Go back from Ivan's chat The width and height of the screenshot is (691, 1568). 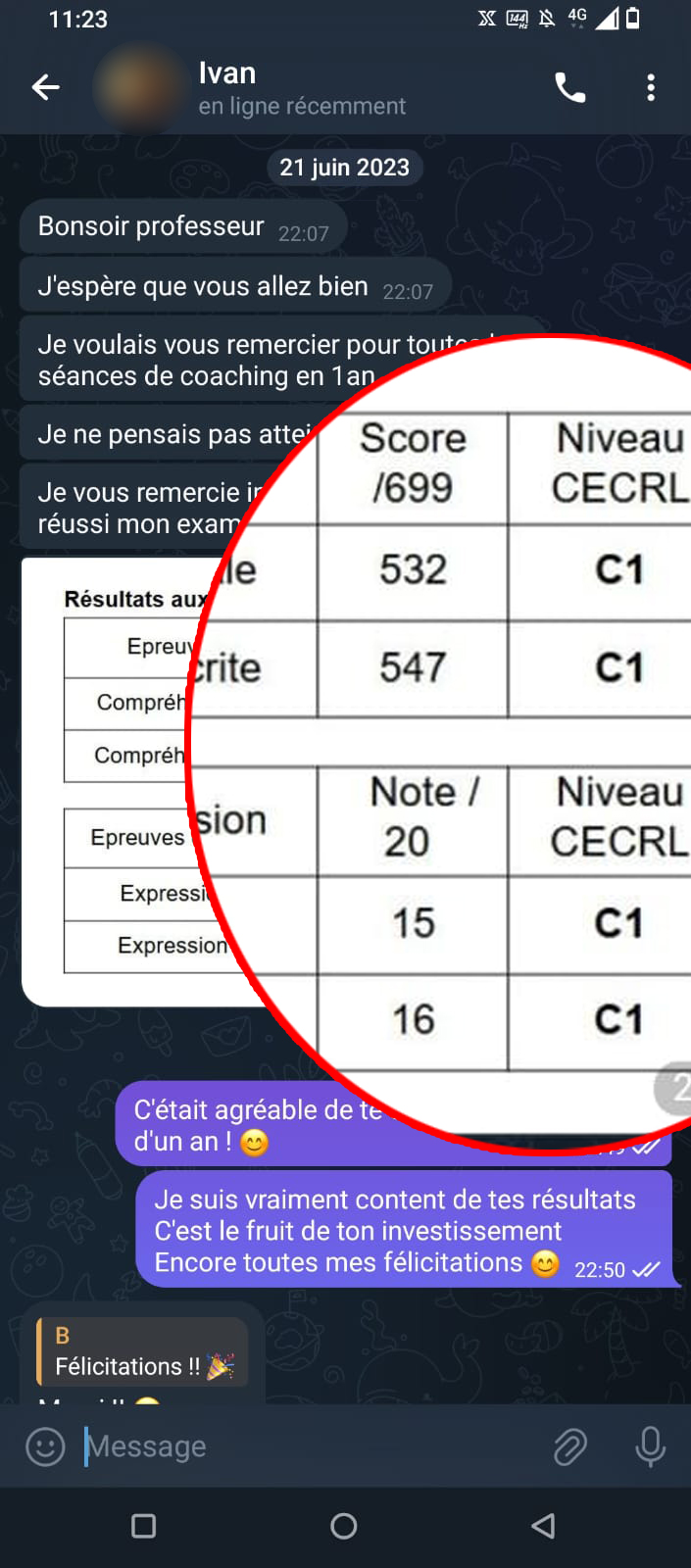pos(45,88)
